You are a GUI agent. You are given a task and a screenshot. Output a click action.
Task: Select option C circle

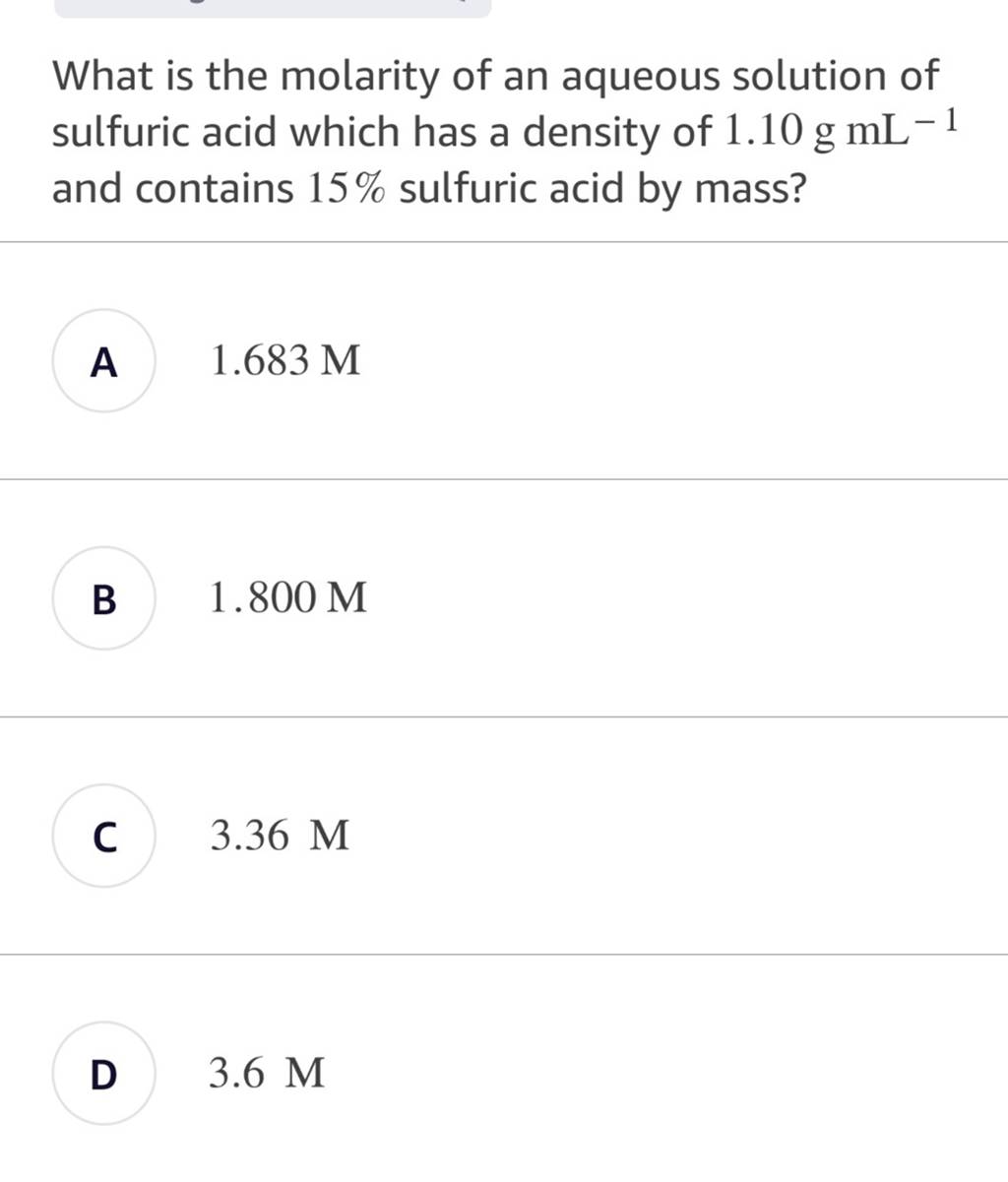point(102,835)
